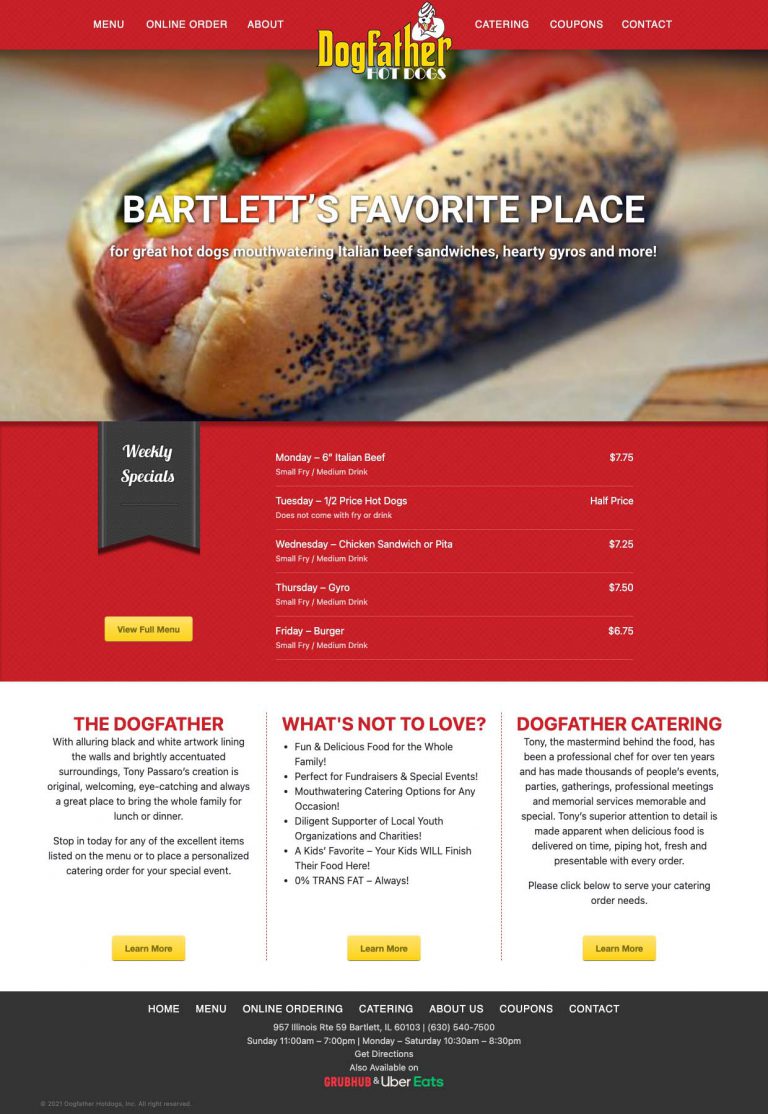Screen dimensions: 768x1114
Task: Click Learn More under The Dogfather section
Action: coord(148,948)
